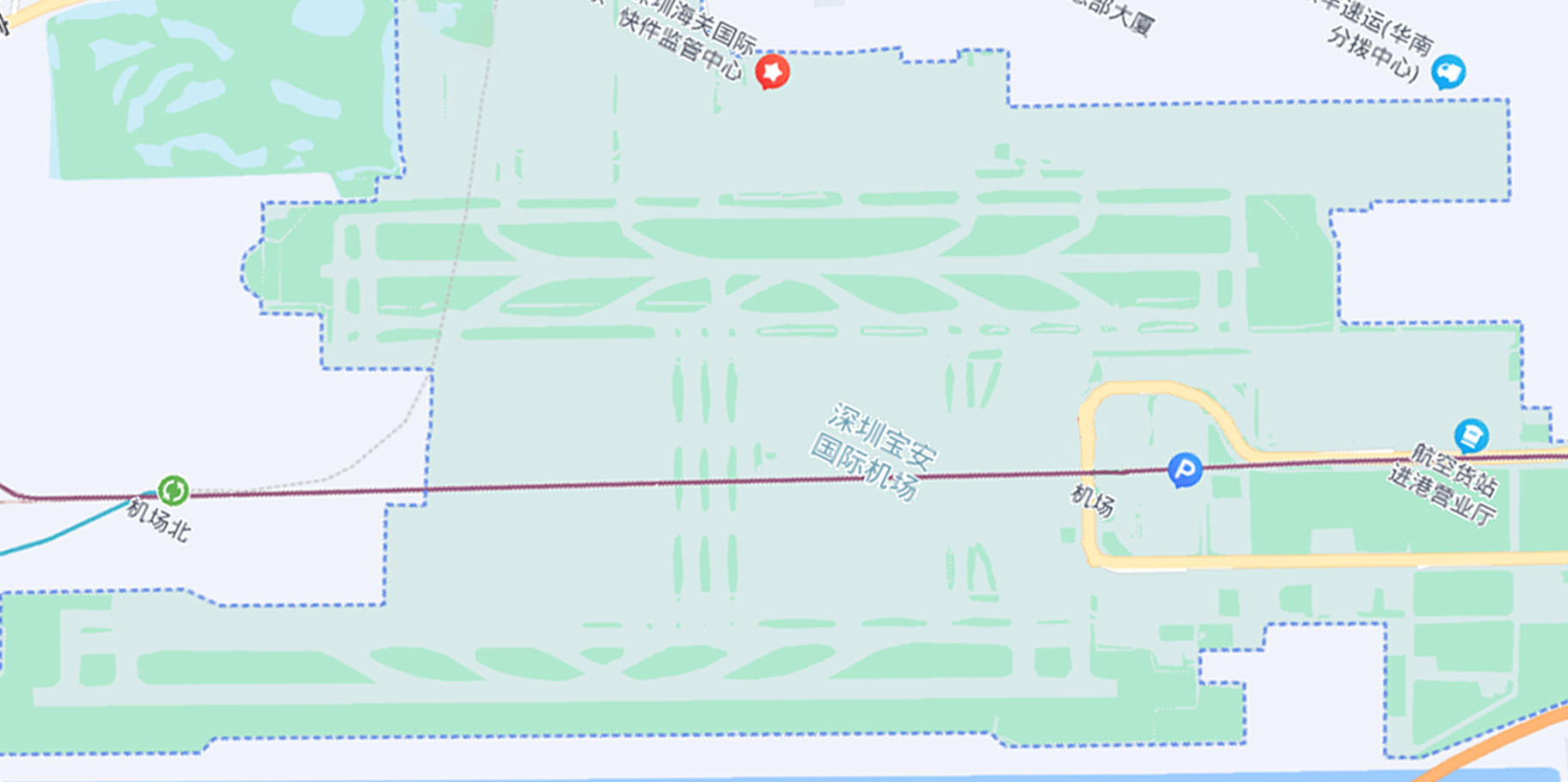Tap the red star marker near 快件监管中心
The image size is (1568, 782).
coord(772,71)
